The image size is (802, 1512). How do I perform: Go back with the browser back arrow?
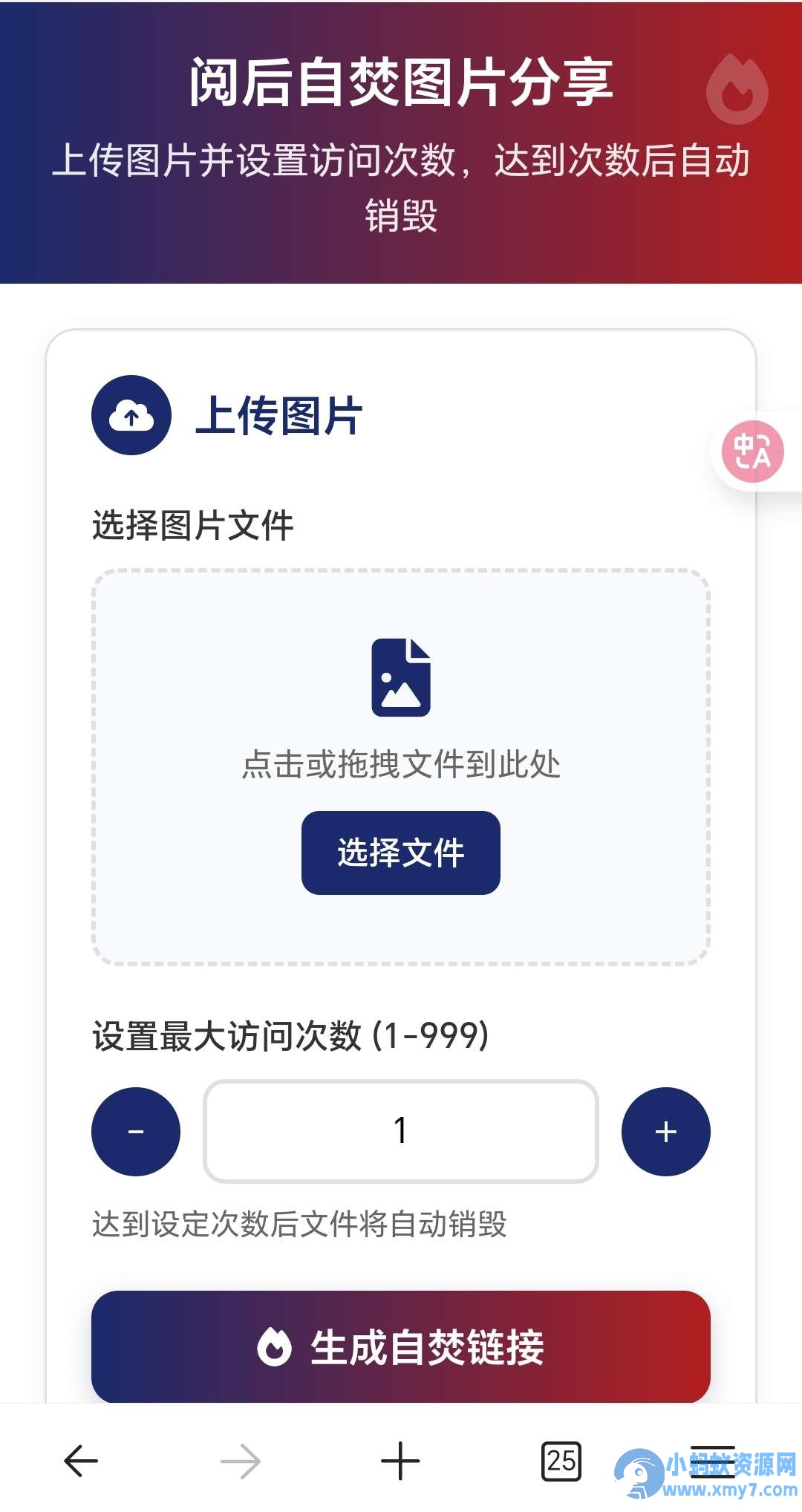[81, 1461]
